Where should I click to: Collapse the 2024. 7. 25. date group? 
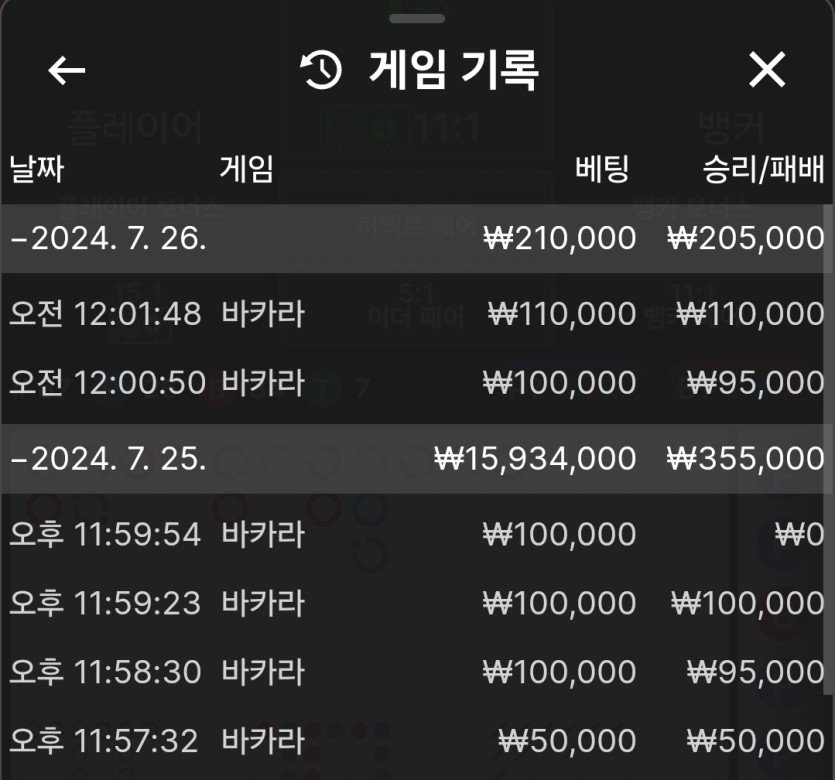tap(108, 458)
